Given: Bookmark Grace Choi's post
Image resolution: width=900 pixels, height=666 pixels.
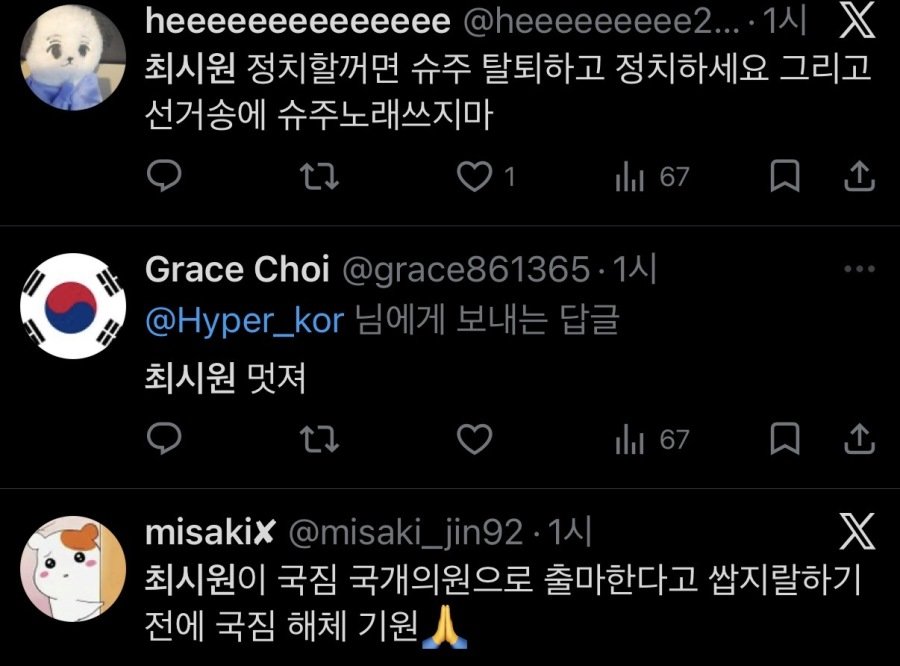Looking at the screenshot, I should [785, 439].
